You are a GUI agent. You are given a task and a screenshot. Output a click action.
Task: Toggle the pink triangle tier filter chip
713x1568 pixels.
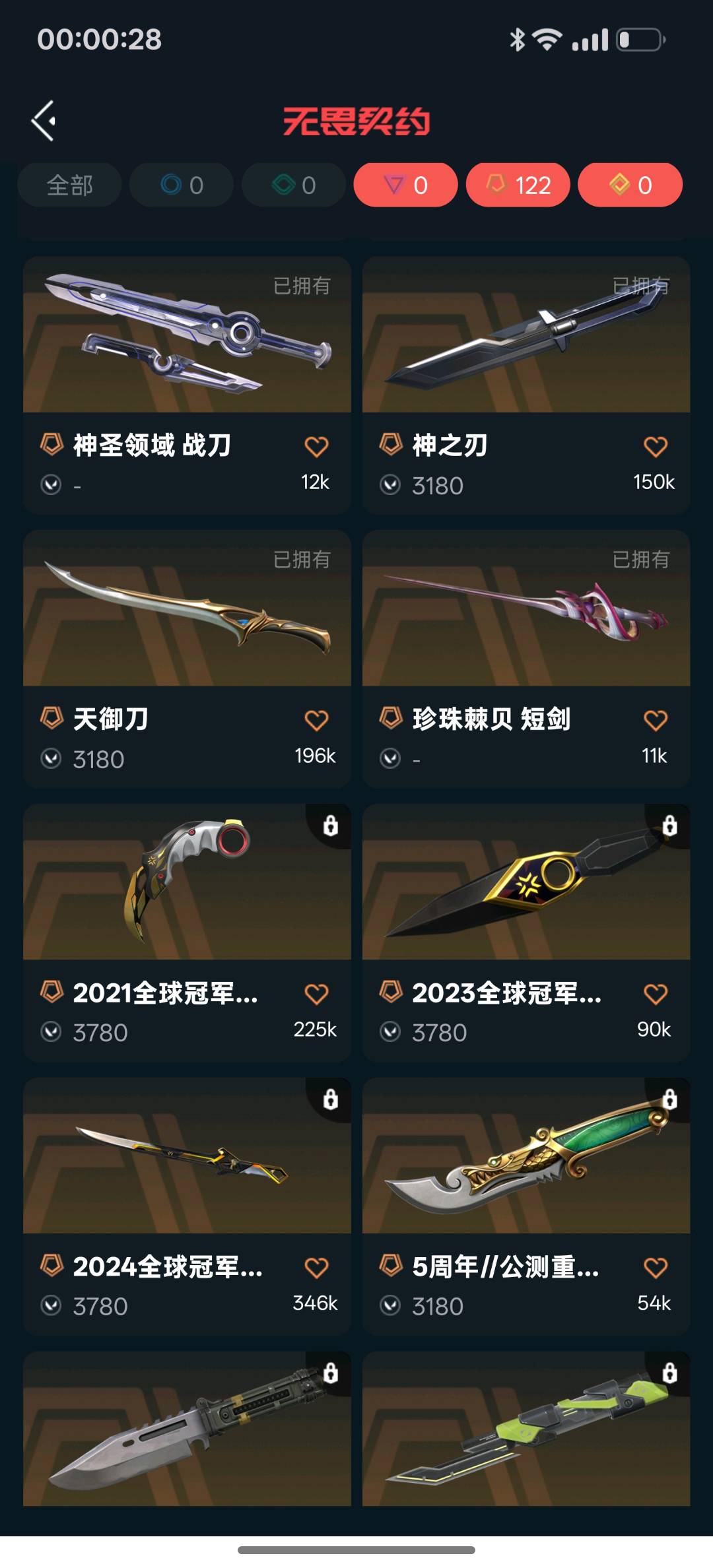[x=405, y=185]
